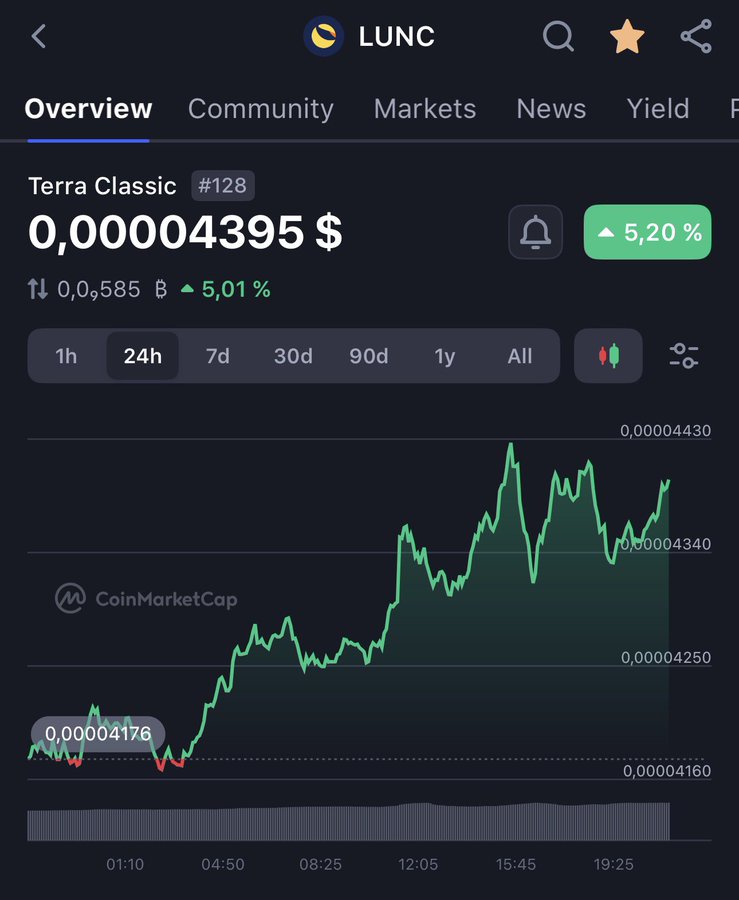Select the 24h chart range
The width and height of the screenshot is (739, 900).
(x=142, y=356)
